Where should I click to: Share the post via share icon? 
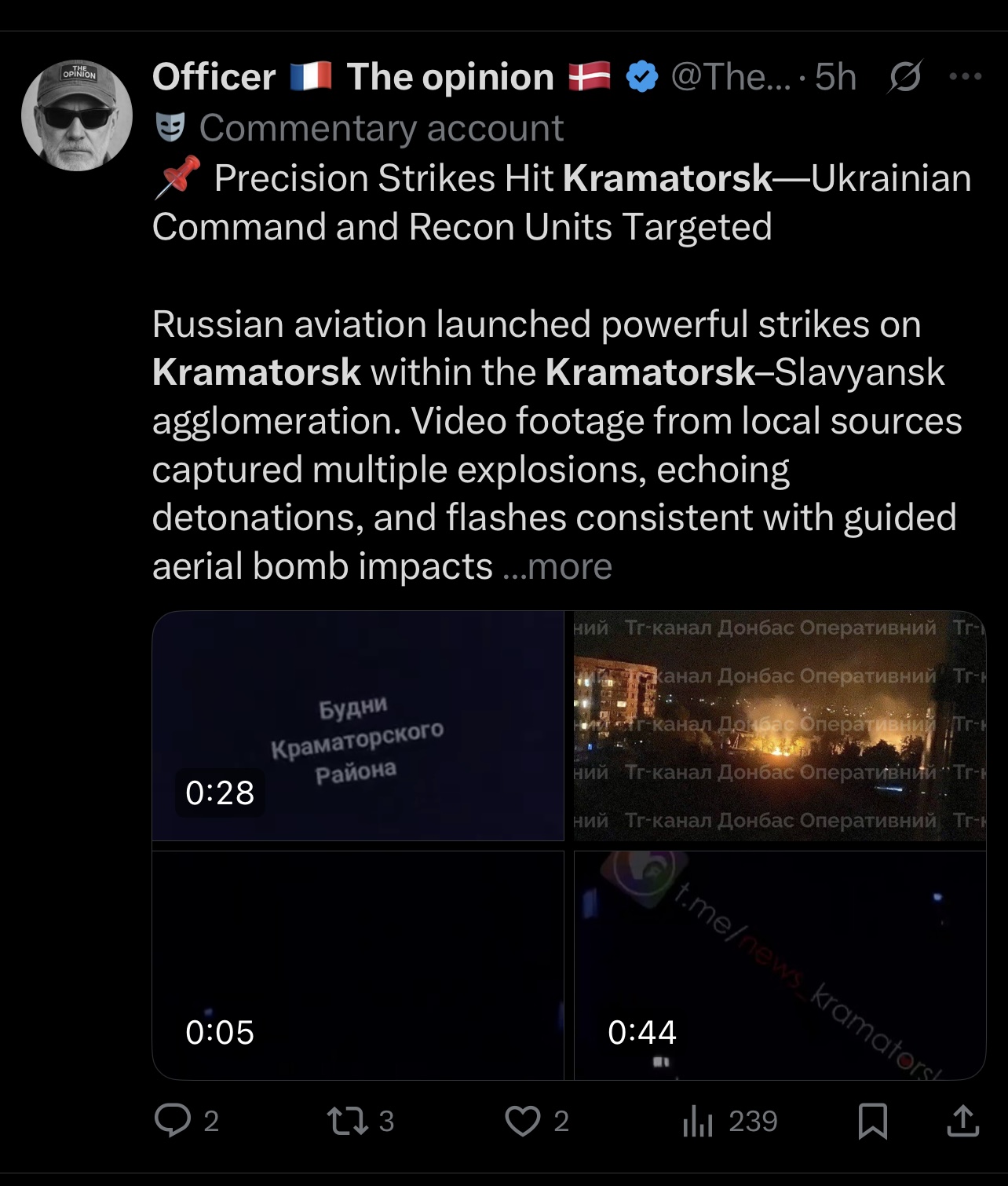[962, 1120]
